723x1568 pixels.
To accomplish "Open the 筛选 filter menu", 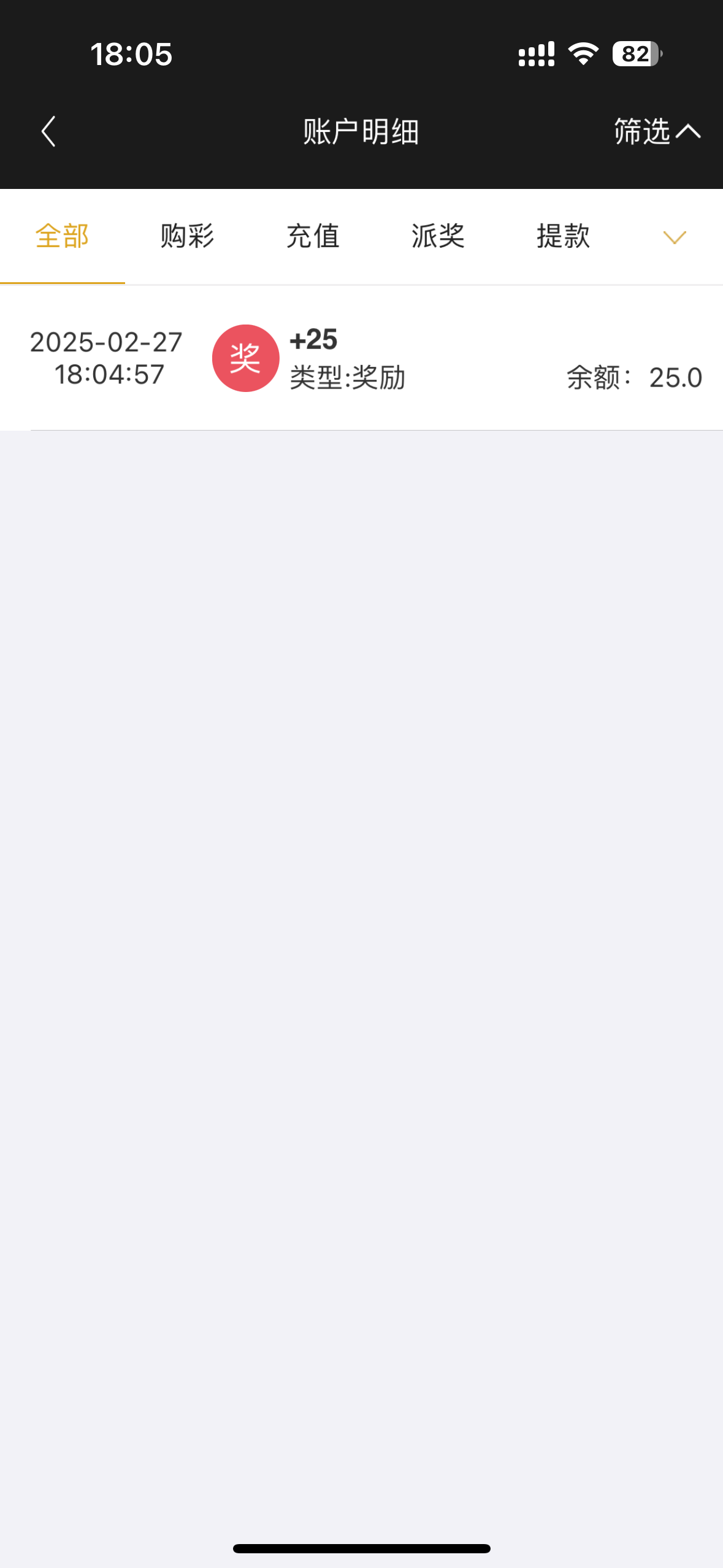I will click(x=656, y=131).
